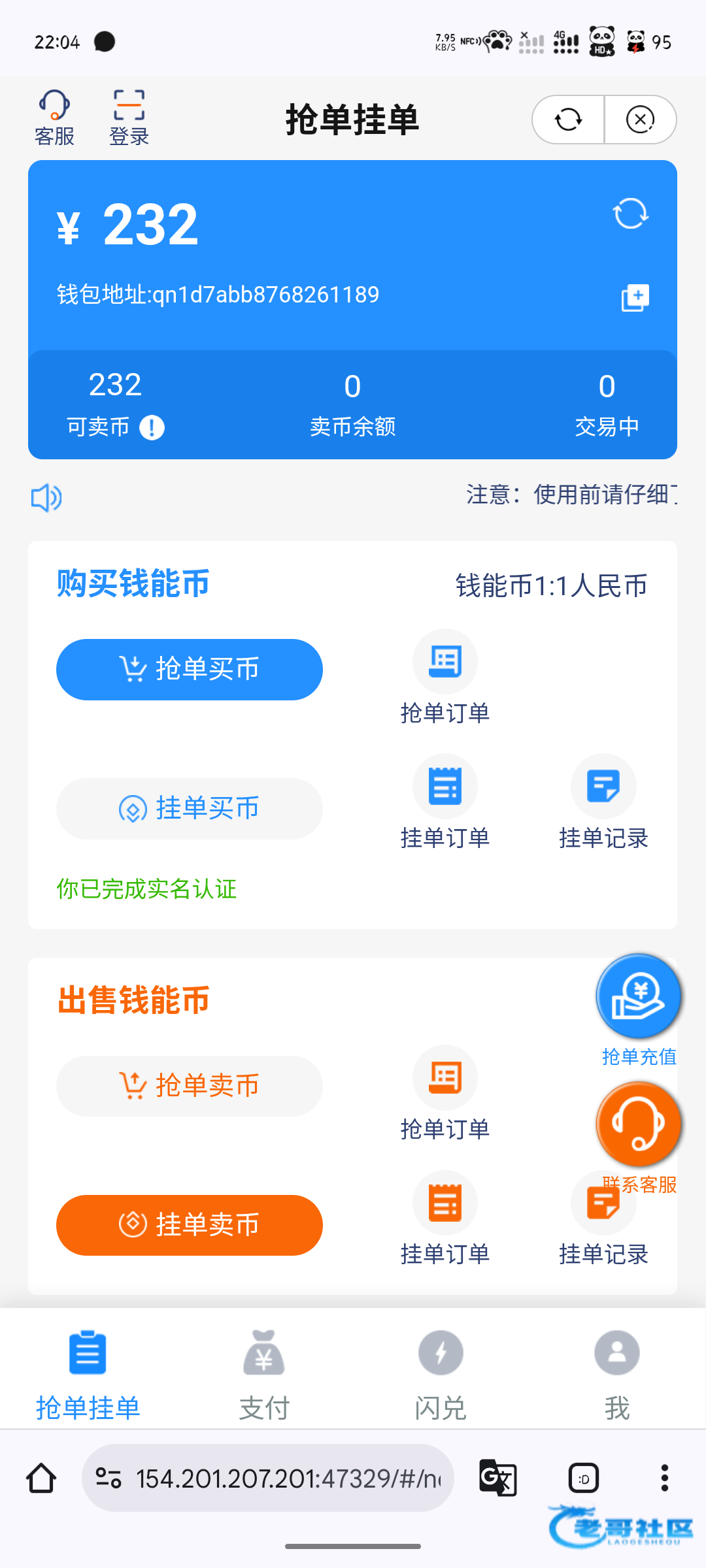Tap the 登录 scan login icon
This screenshot has height=1568, width=706.
pos(129,118)
